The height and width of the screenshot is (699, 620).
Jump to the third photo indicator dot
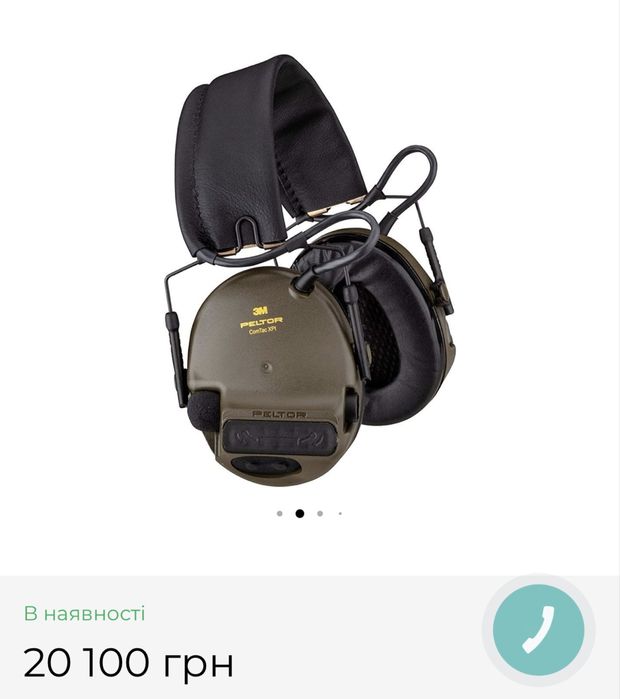[320, 513]
